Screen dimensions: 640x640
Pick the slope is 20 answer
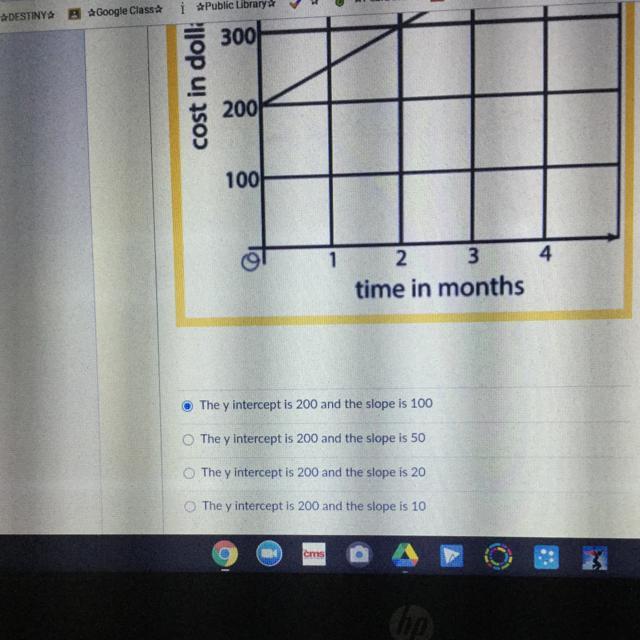tap(187, 472)
